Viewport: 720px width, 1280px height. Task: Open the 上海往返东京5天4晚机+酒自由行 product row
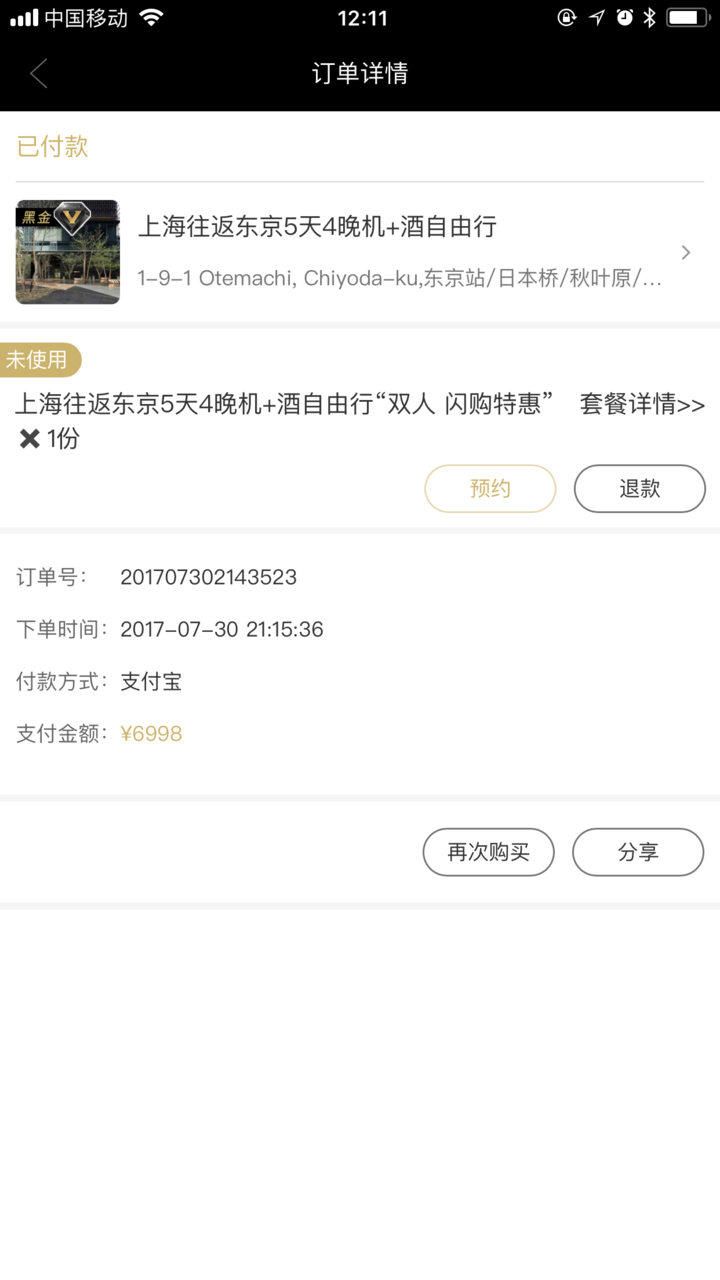(360, 252)
